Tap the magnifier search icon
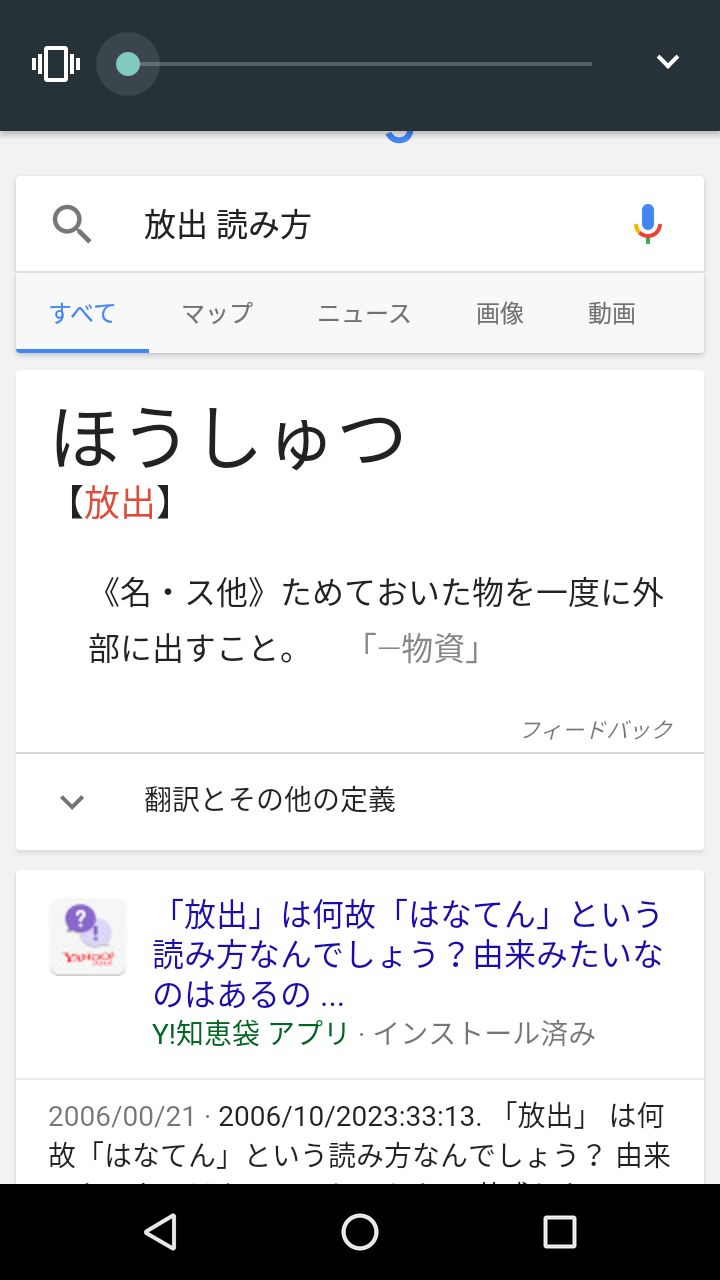The width and height of the screenshot is (720, 1280). coord(72,225)
